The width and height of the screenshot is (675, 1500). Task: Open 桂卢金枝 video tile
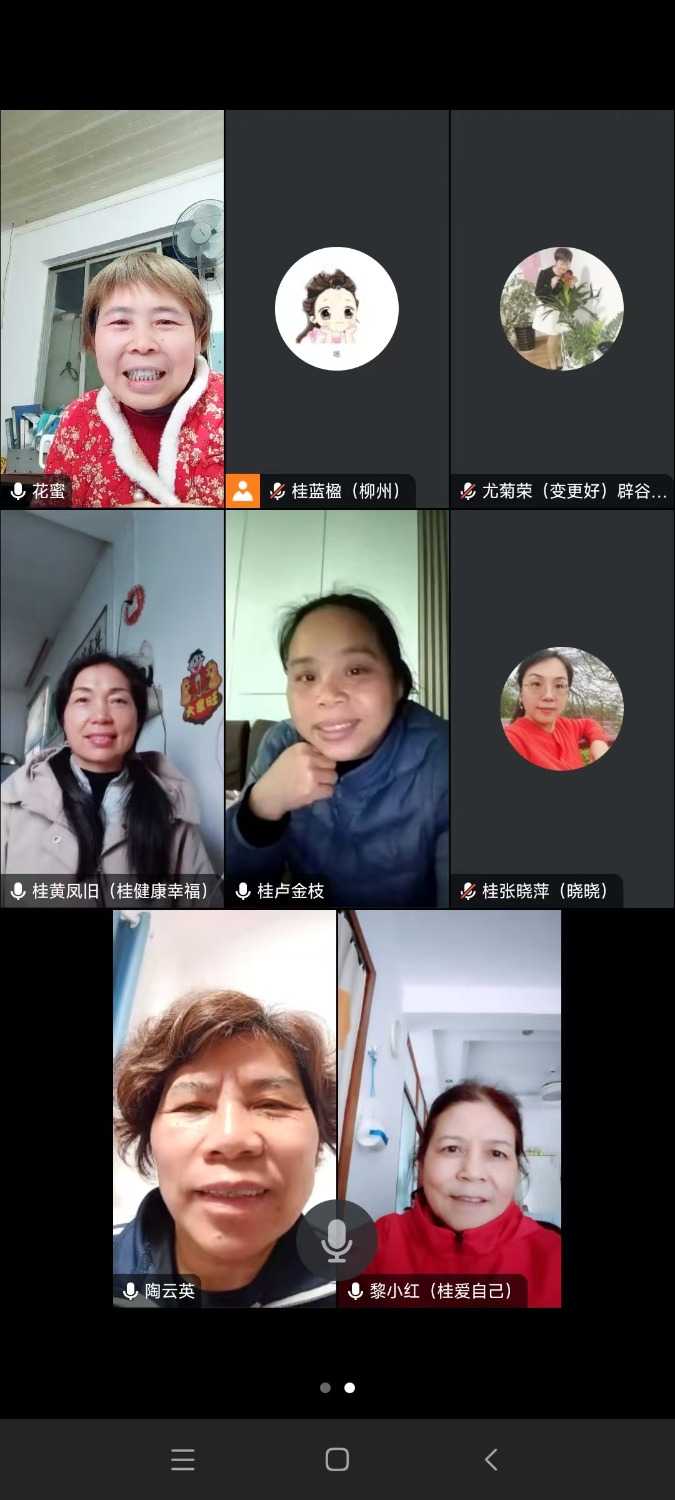[x=337, y=708]
